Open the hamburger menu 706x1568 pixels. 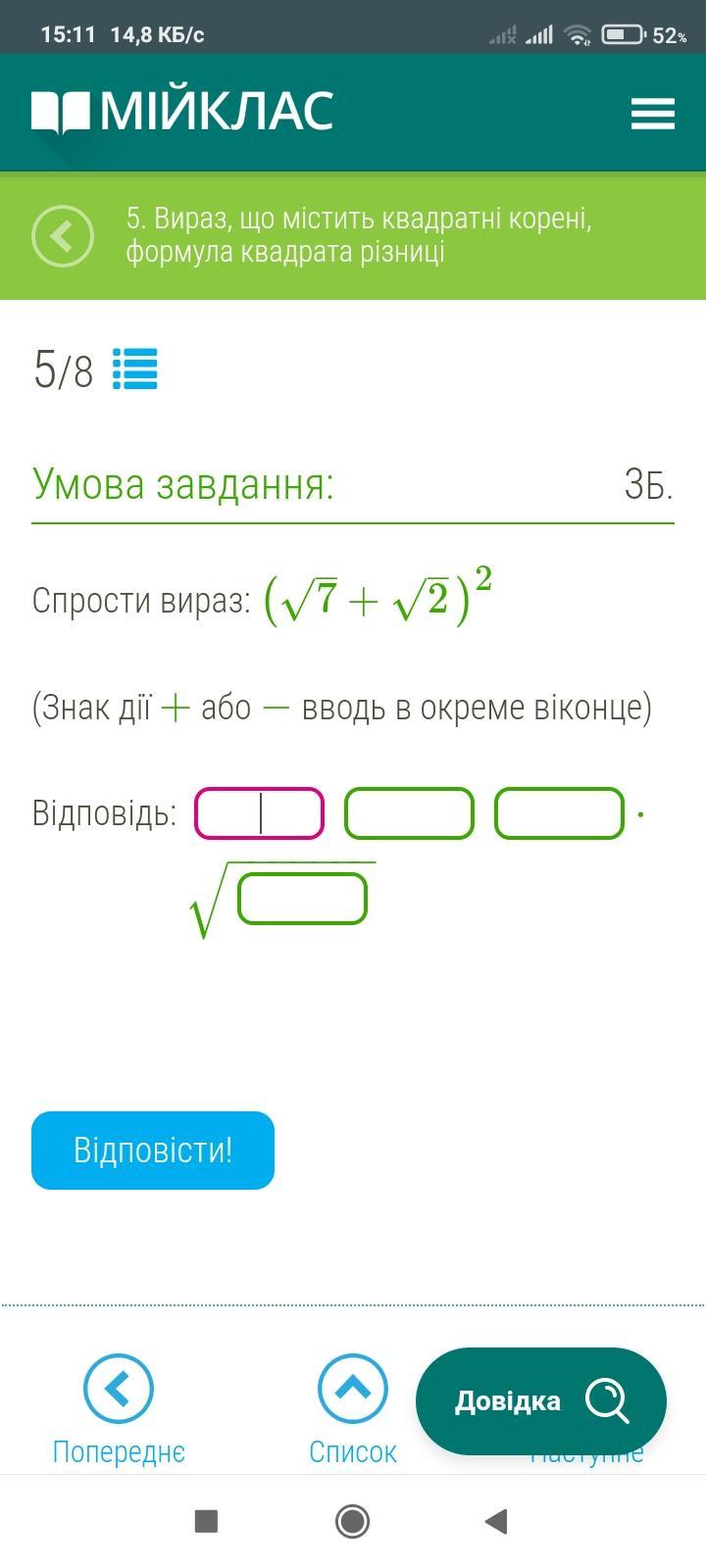652,114
